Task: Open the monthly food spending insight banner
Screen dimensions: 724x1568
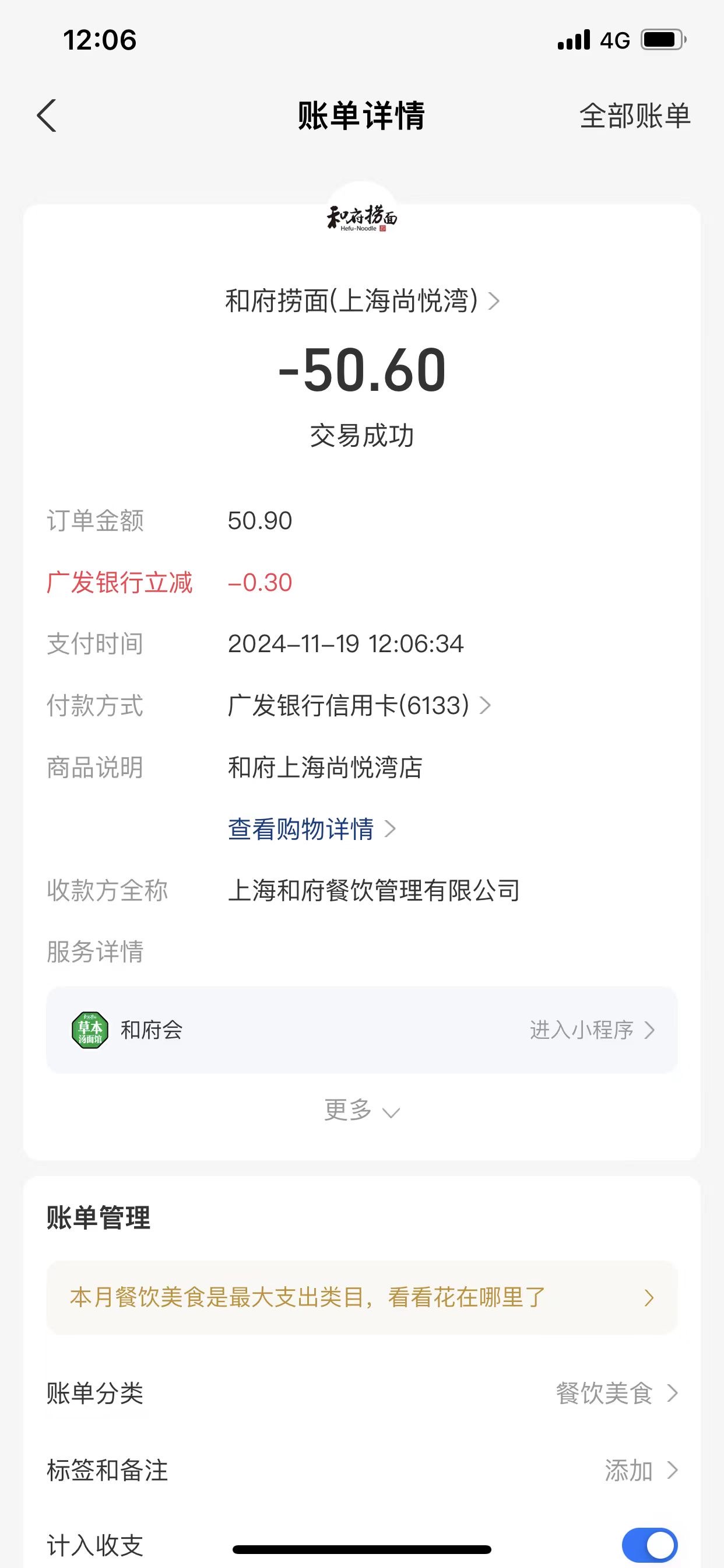Action: pos(362,1298)
